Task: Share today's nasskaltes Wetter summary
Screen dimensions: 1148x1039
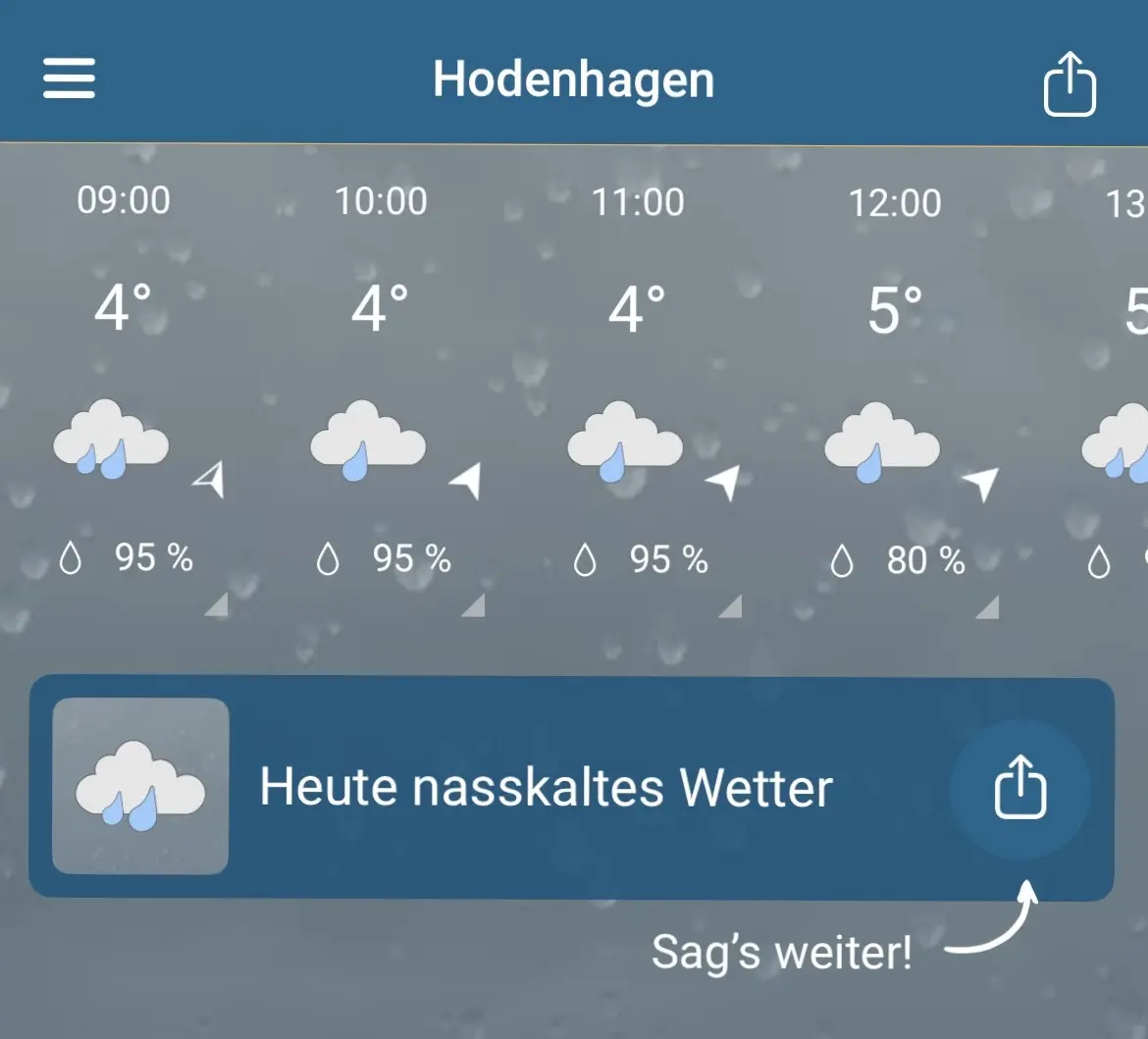Action: click(1020, 789)
